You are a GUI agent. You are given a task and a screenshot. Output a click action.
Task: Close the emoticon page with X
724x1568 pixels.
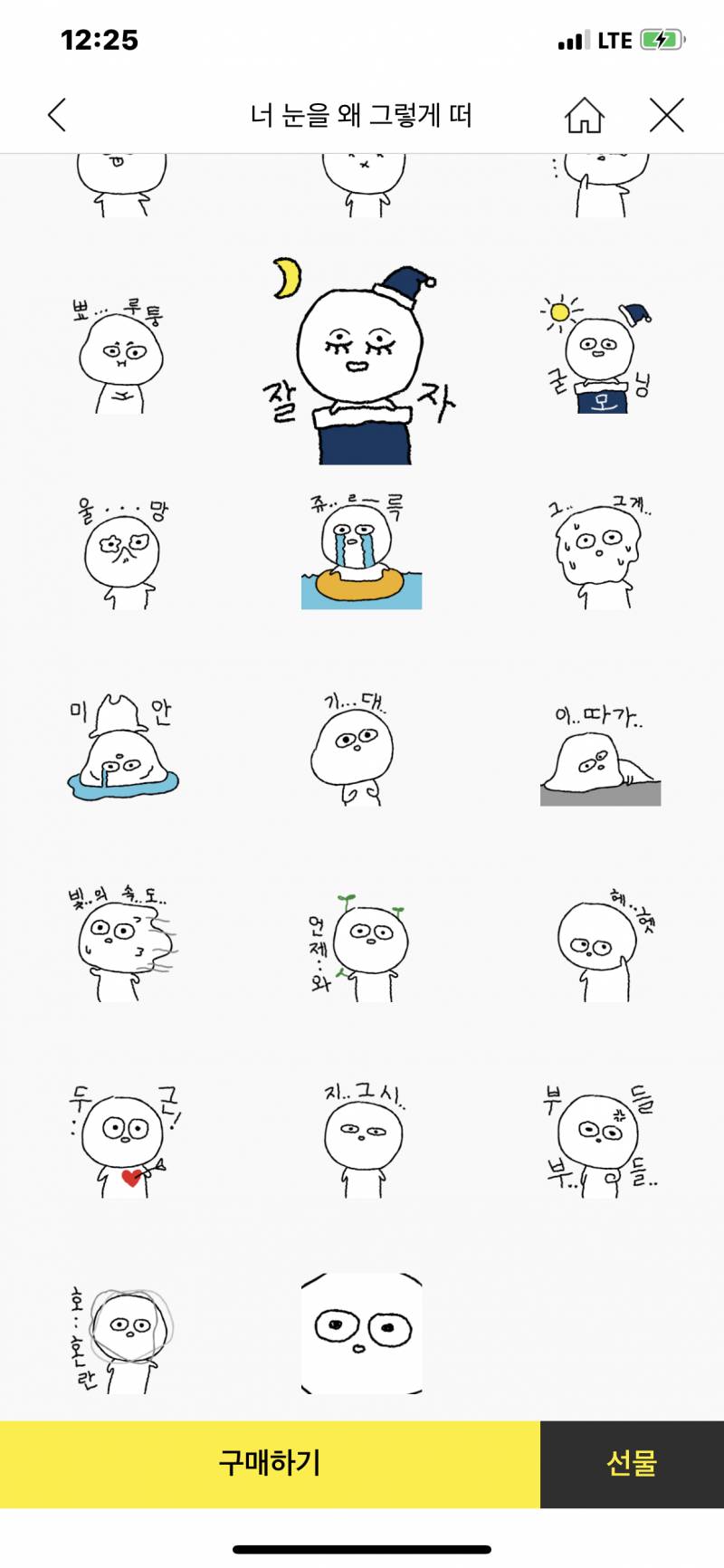tap(667, 115)
